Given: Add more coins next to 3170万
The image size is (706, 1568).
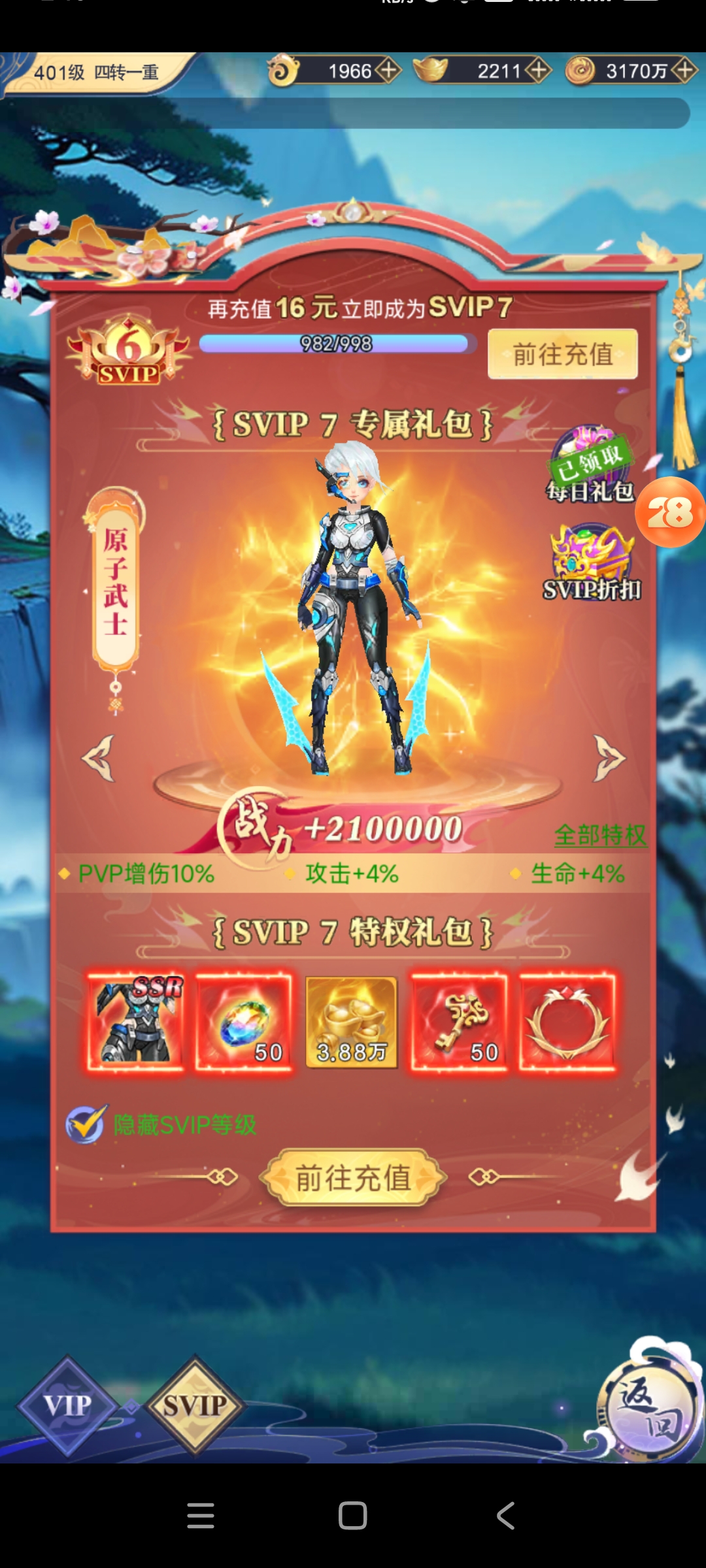Looking at the screenshot, I should [684, 71].
